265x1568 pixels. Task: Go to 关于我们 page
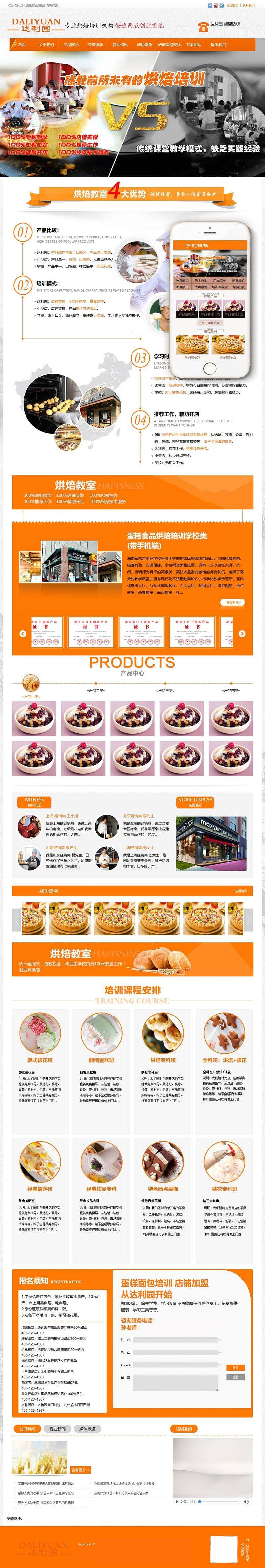(x=46, y=44)
